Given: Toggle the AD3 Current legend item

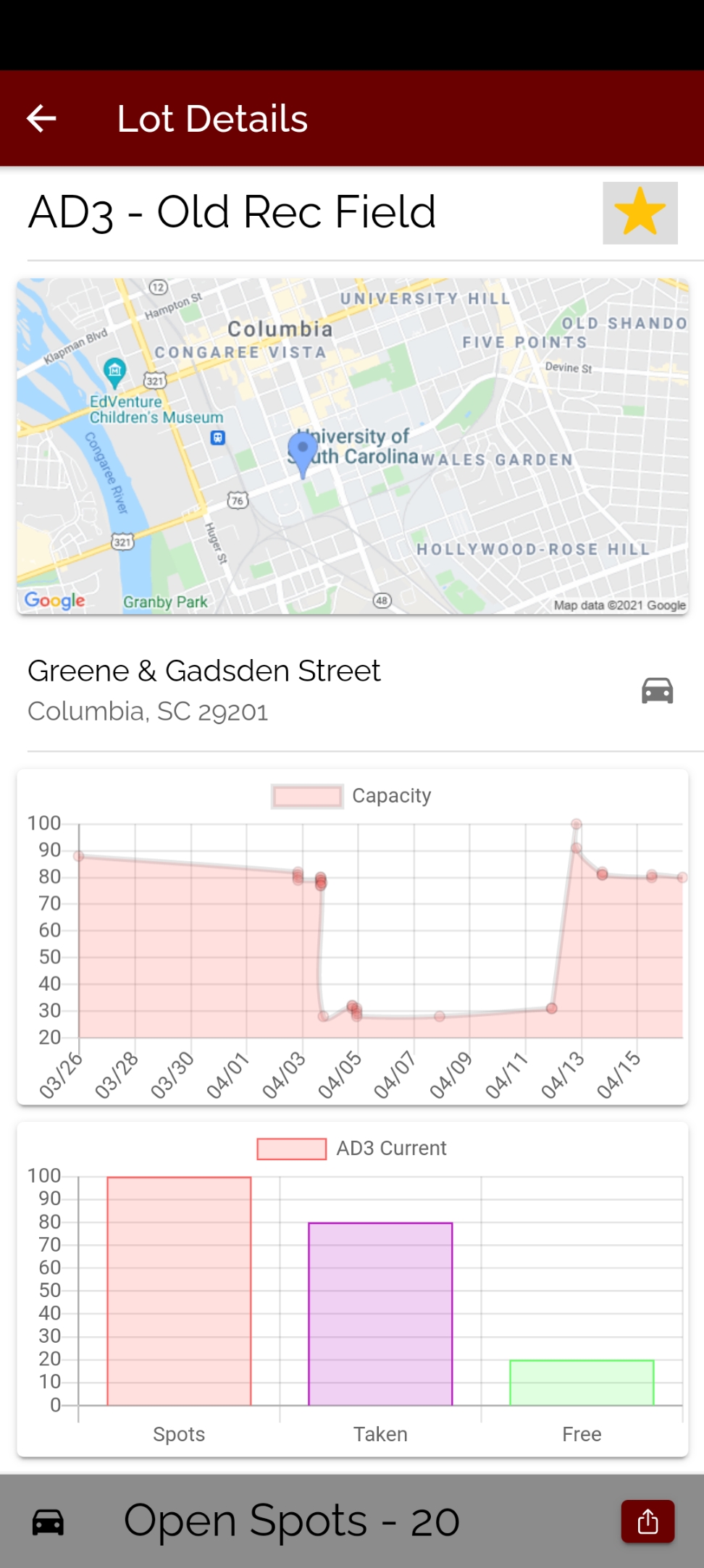Looking at the screenshot, I should (x=351, y=1149).
